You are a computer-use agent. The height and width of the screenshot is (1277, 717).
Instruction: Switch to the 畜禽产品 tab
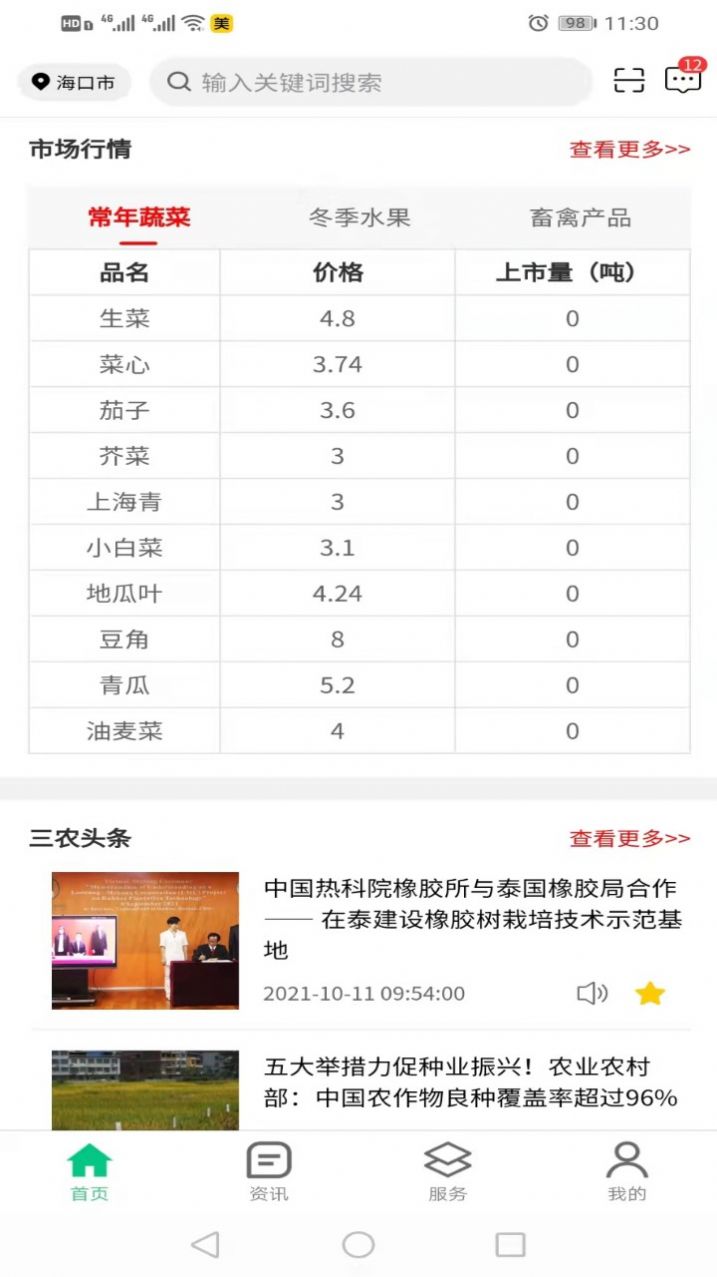(x=580, y=218)
